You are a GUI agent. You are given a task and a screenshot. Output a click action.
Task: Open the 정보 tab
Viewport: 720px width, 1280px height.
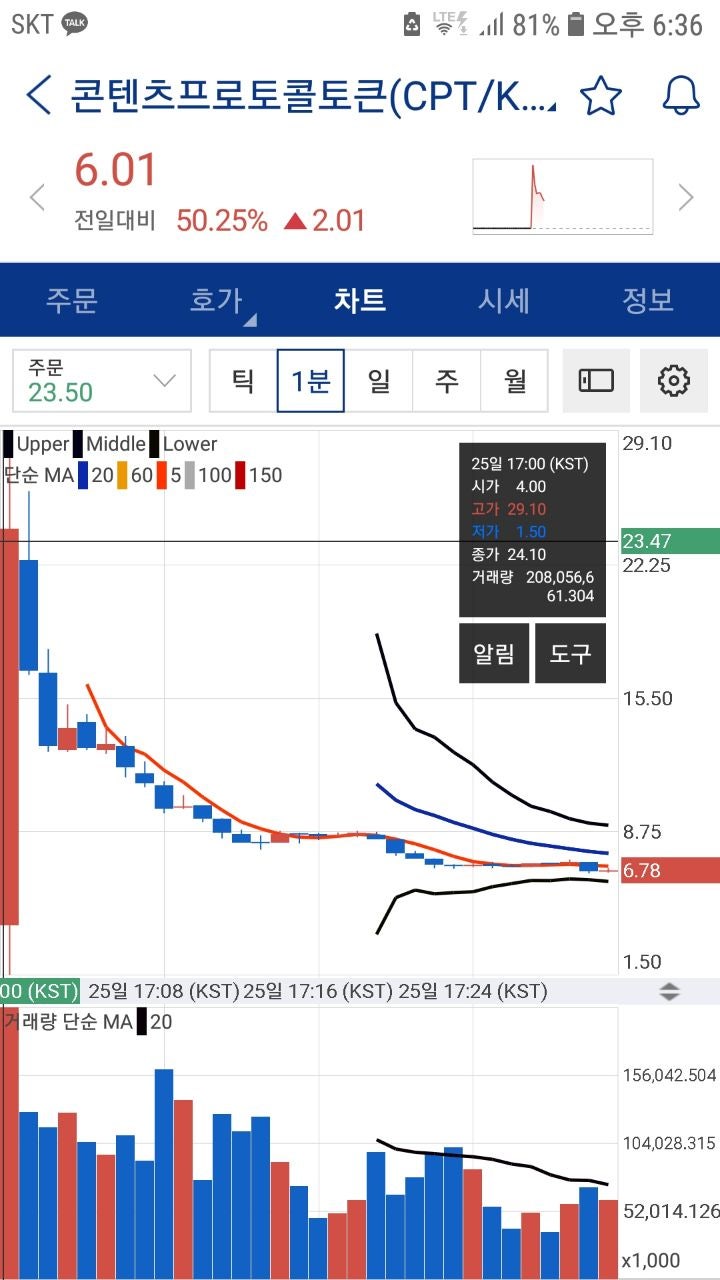tap(648, 300)
